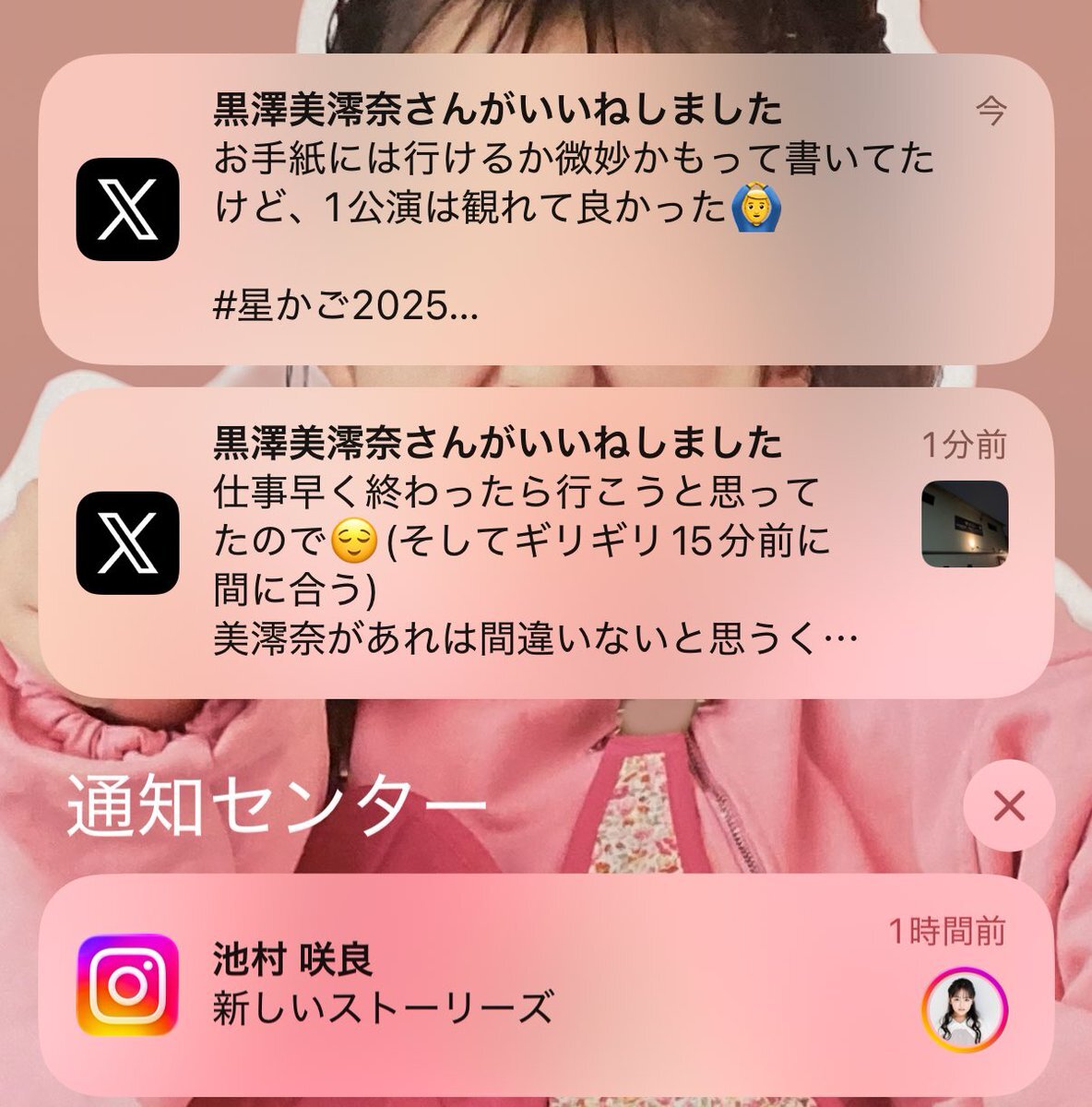Clear the notification center with the X button

(1009, 807)
